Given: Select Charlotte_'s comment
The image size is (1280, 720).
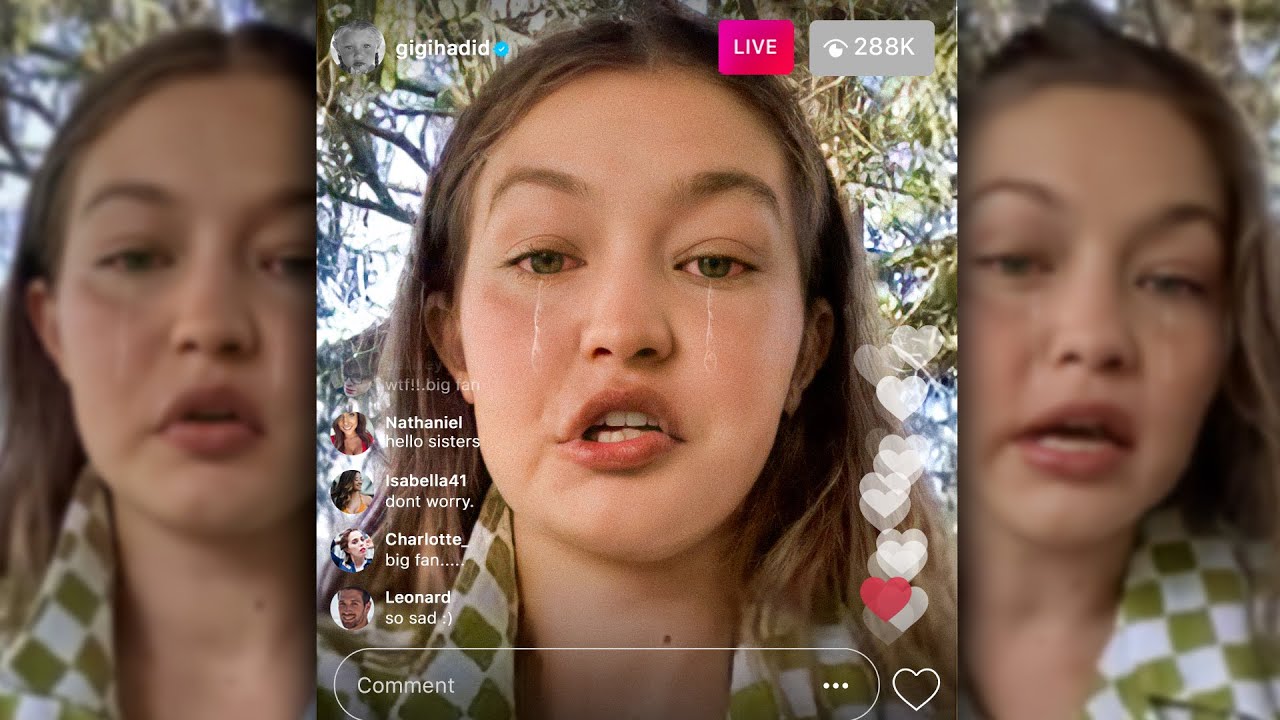Looking at the screenshot, I should (x=426, y=550).
